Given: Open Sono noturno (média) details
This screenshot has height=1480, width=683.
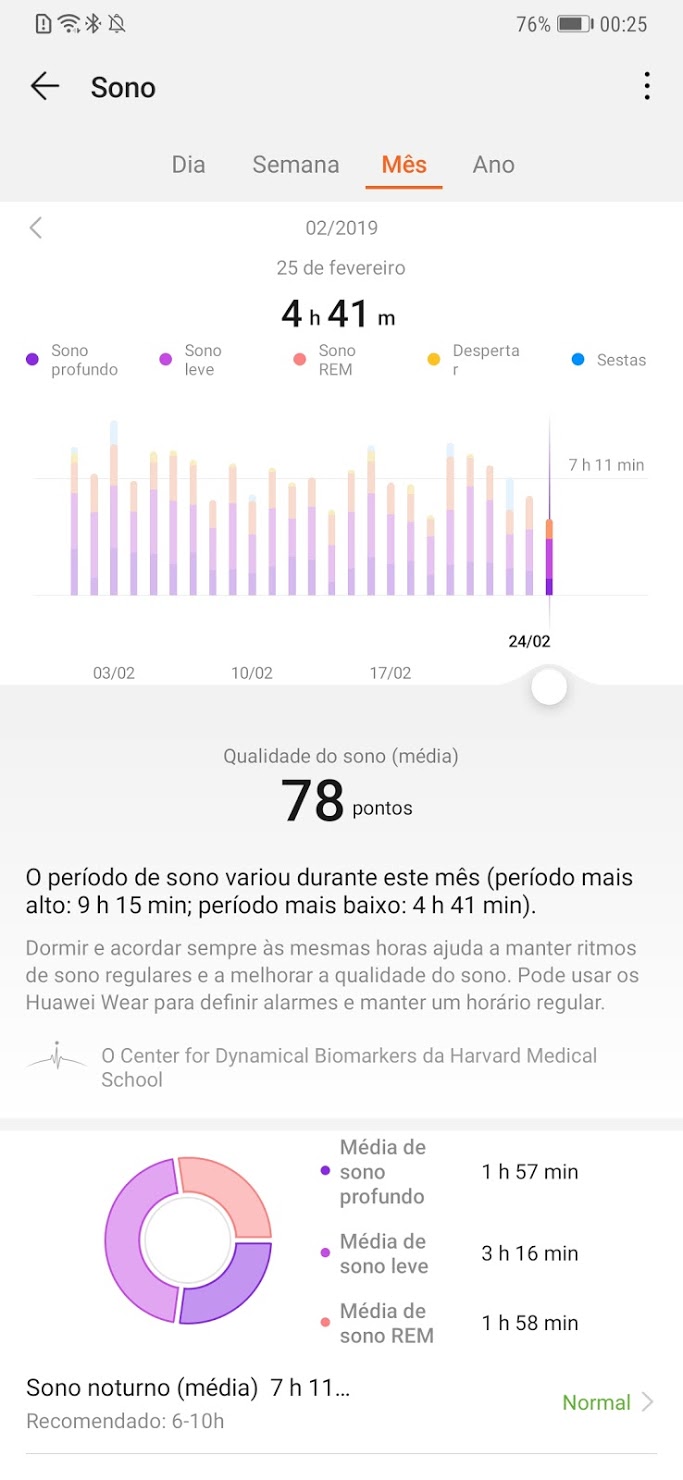Looking at the screenshot, I should coord(340,1402).
